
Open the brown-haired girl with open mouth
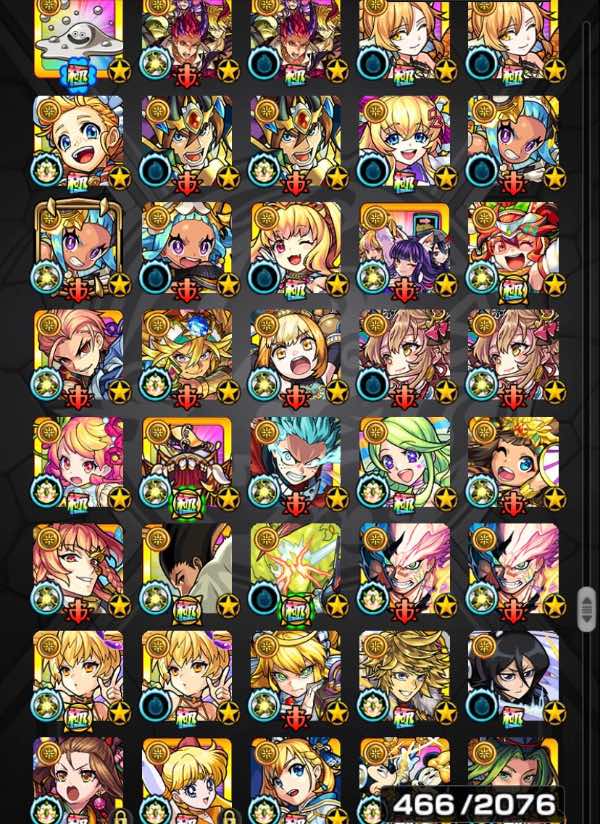[78, 780]
